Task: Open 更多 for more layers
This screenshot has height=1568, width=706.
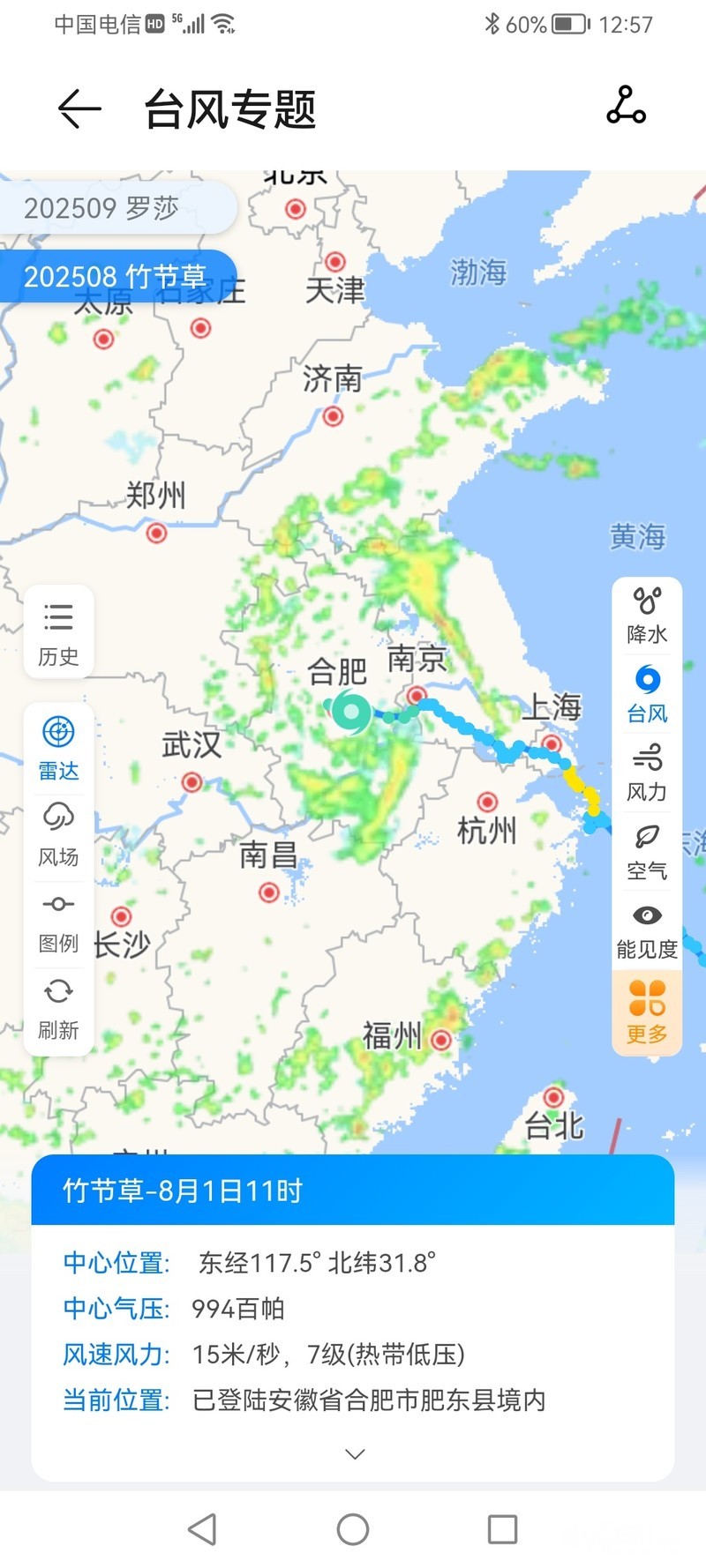Action: click(647, 1012)
